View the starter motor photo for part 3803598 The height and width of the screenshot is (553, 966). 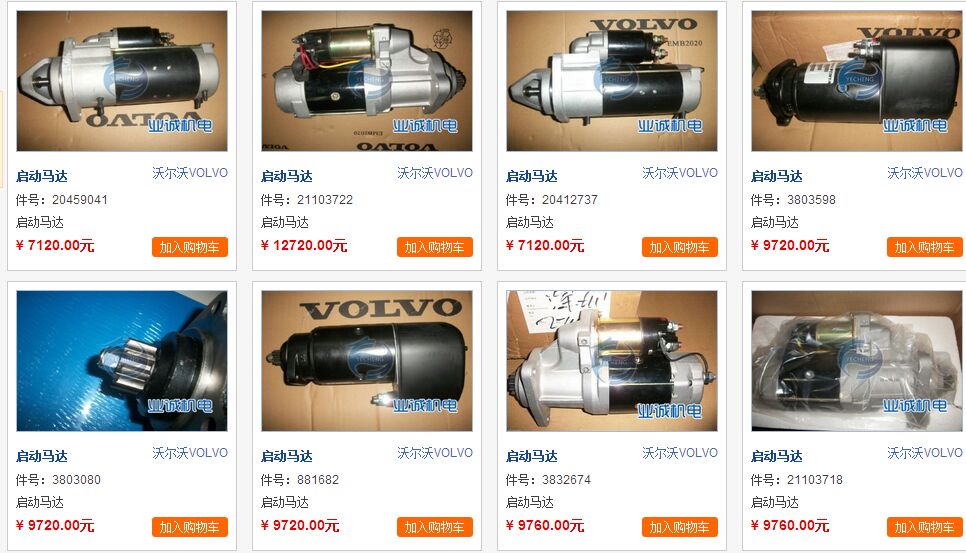click(x=856, y=81)
